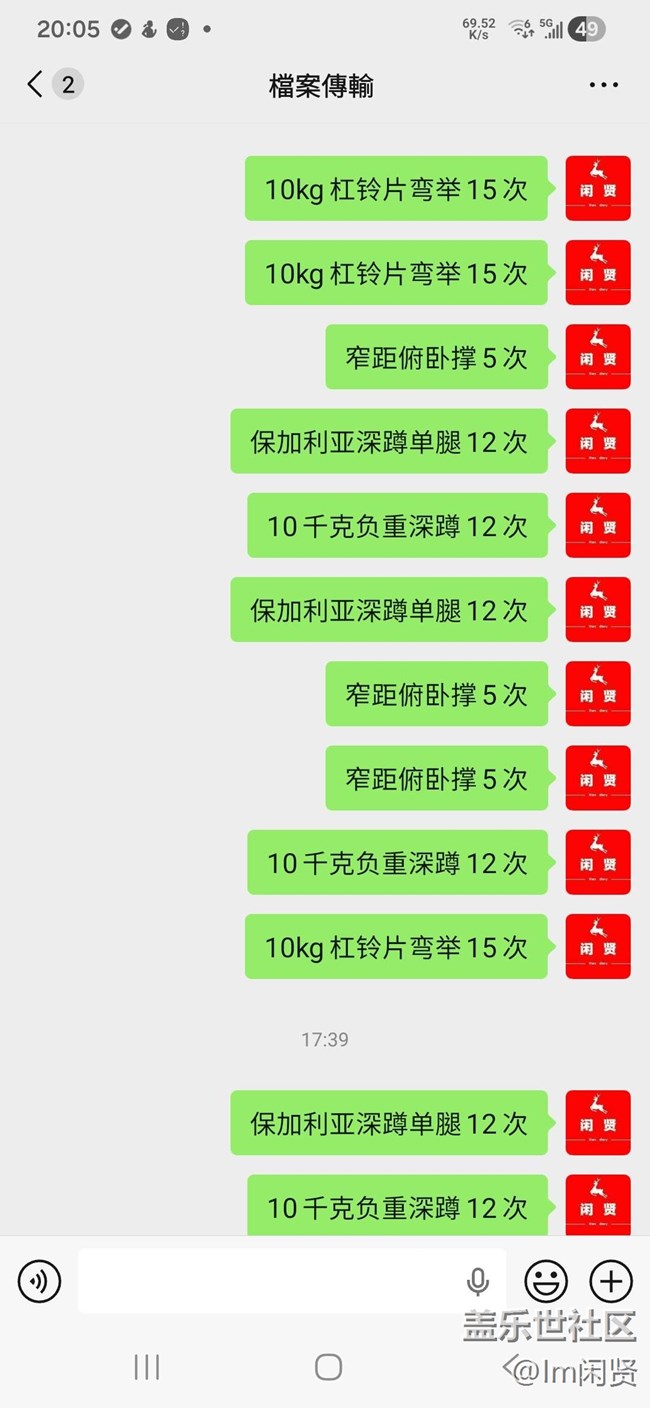Open the plus attachment menu

pyautogui.click(x=611, y=1281)
